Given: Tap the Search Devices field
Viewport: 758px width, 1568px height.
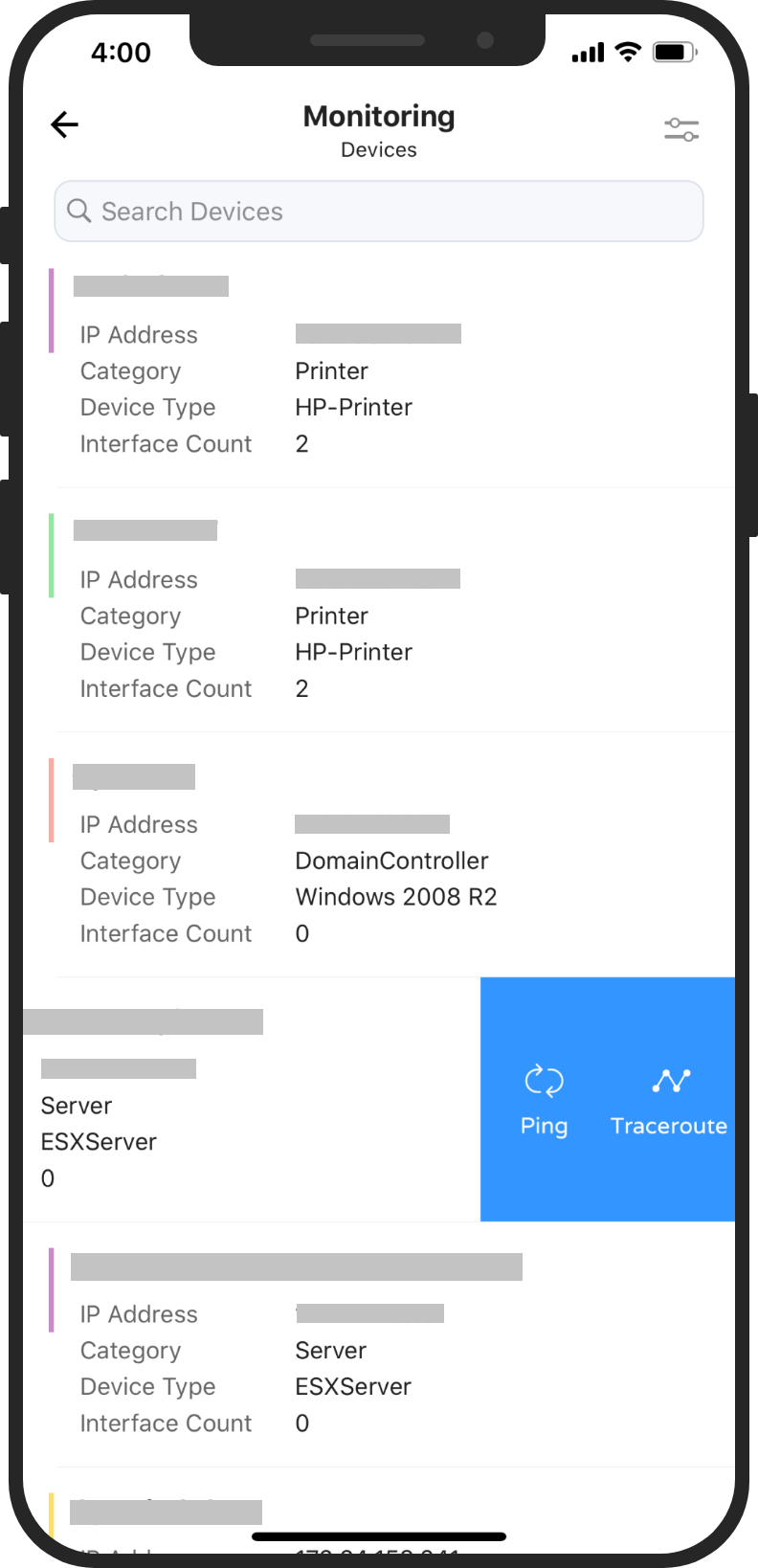Looking at the screenshot, I should click(379, 212).
